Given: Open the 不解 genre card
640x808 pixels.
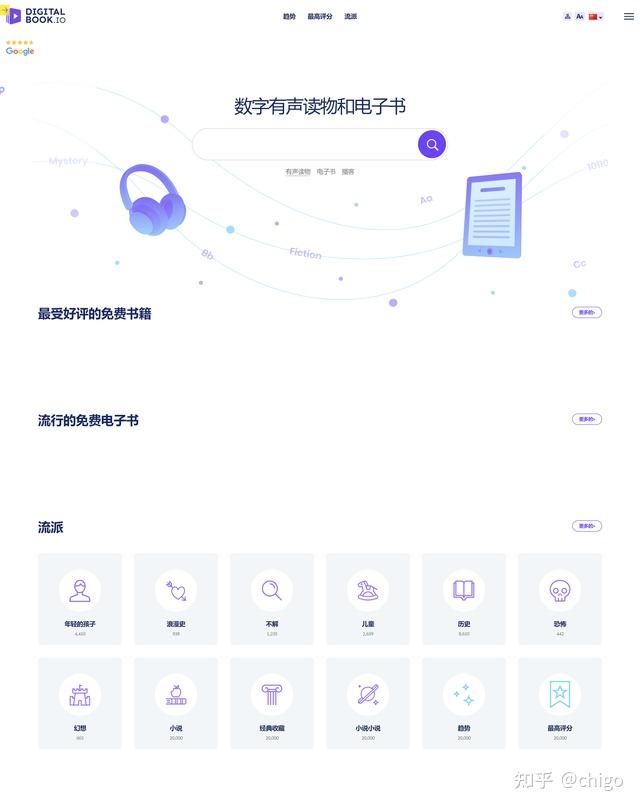Looking at the screenshot, I should pyautogui.click(x=272, y=598).
